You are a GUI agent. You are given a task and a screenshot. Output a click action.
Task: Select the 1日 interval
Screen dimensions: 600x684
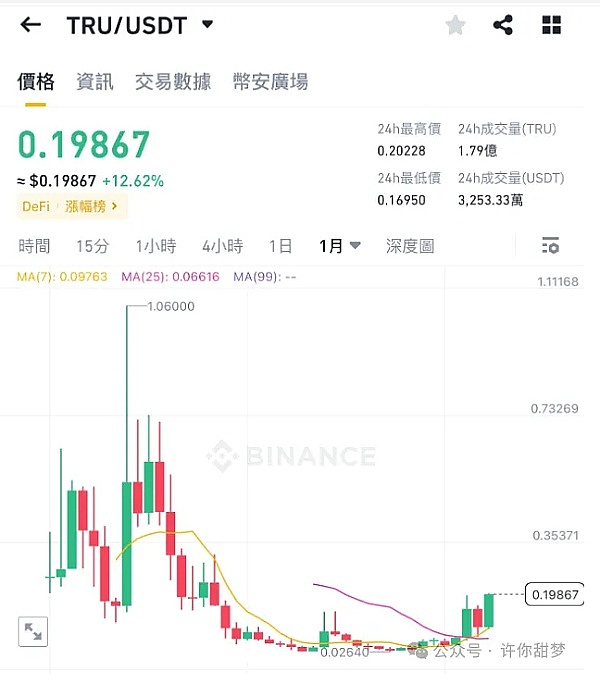pos(281,246)
